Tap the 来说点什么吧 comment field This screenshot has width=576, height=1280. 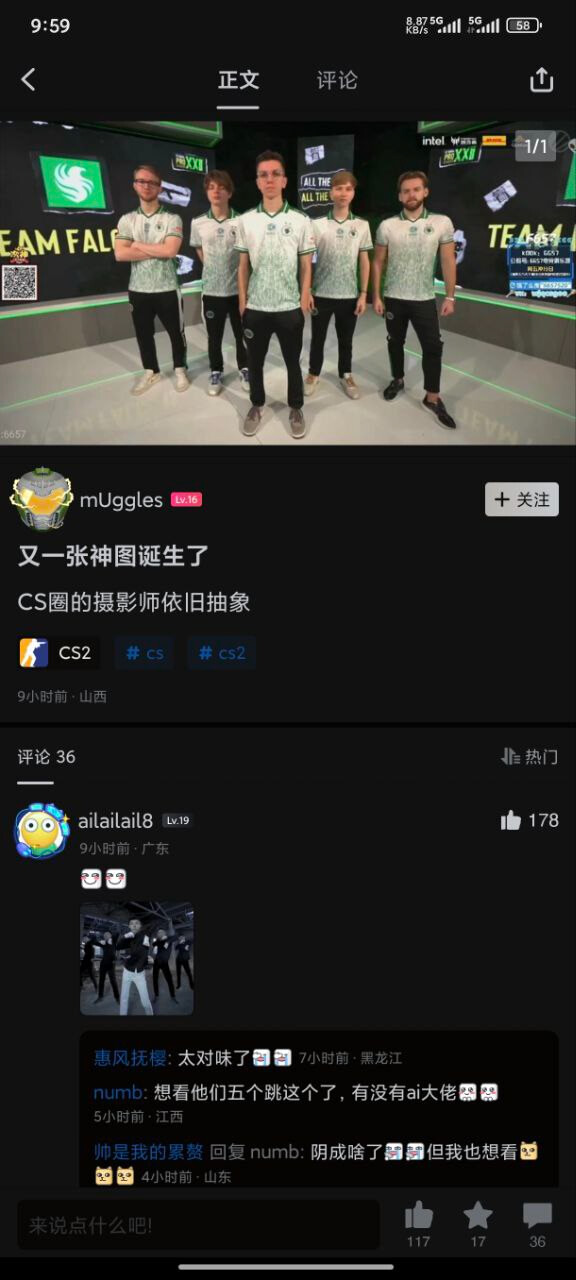(x=198, y=1225)
